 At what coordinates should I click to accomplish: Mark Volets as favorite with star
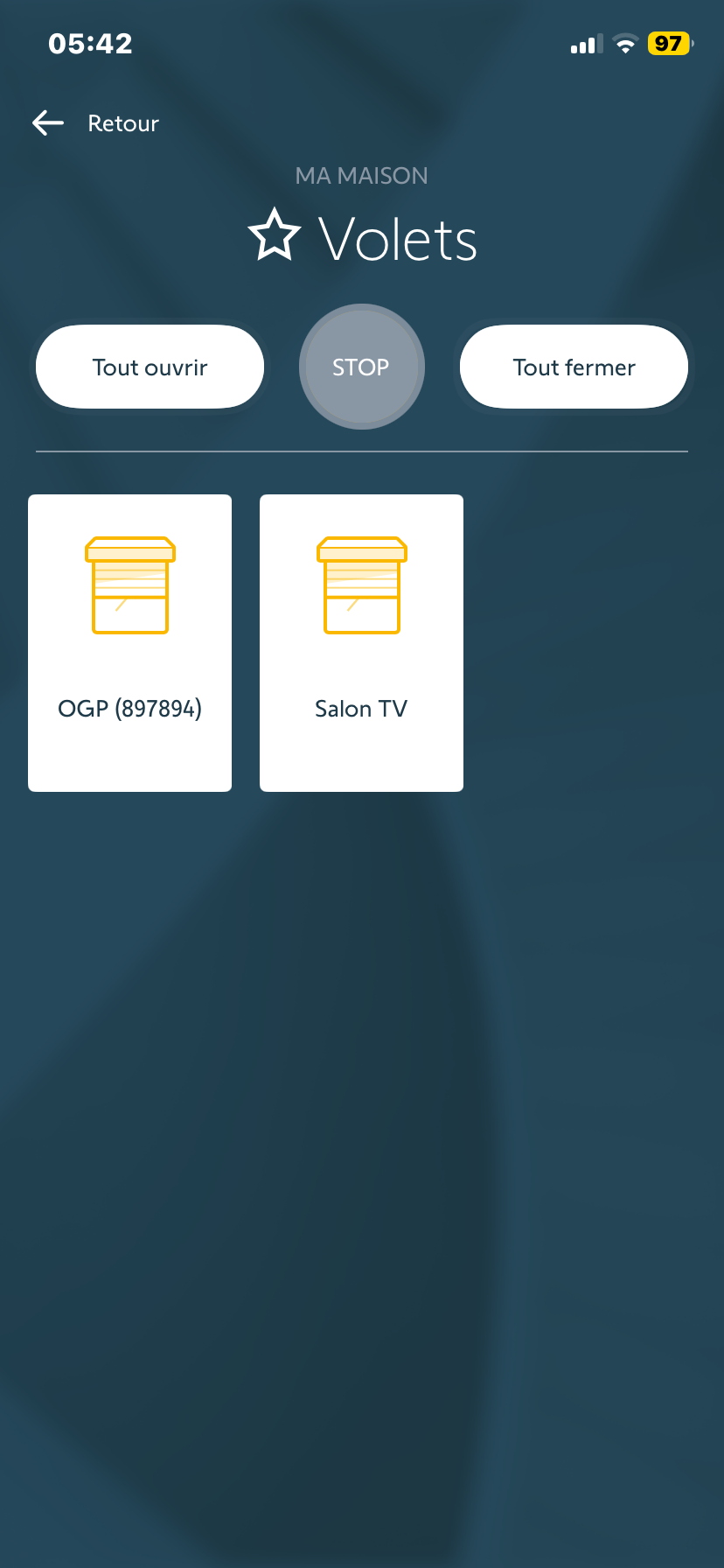(x=275, y=236)
